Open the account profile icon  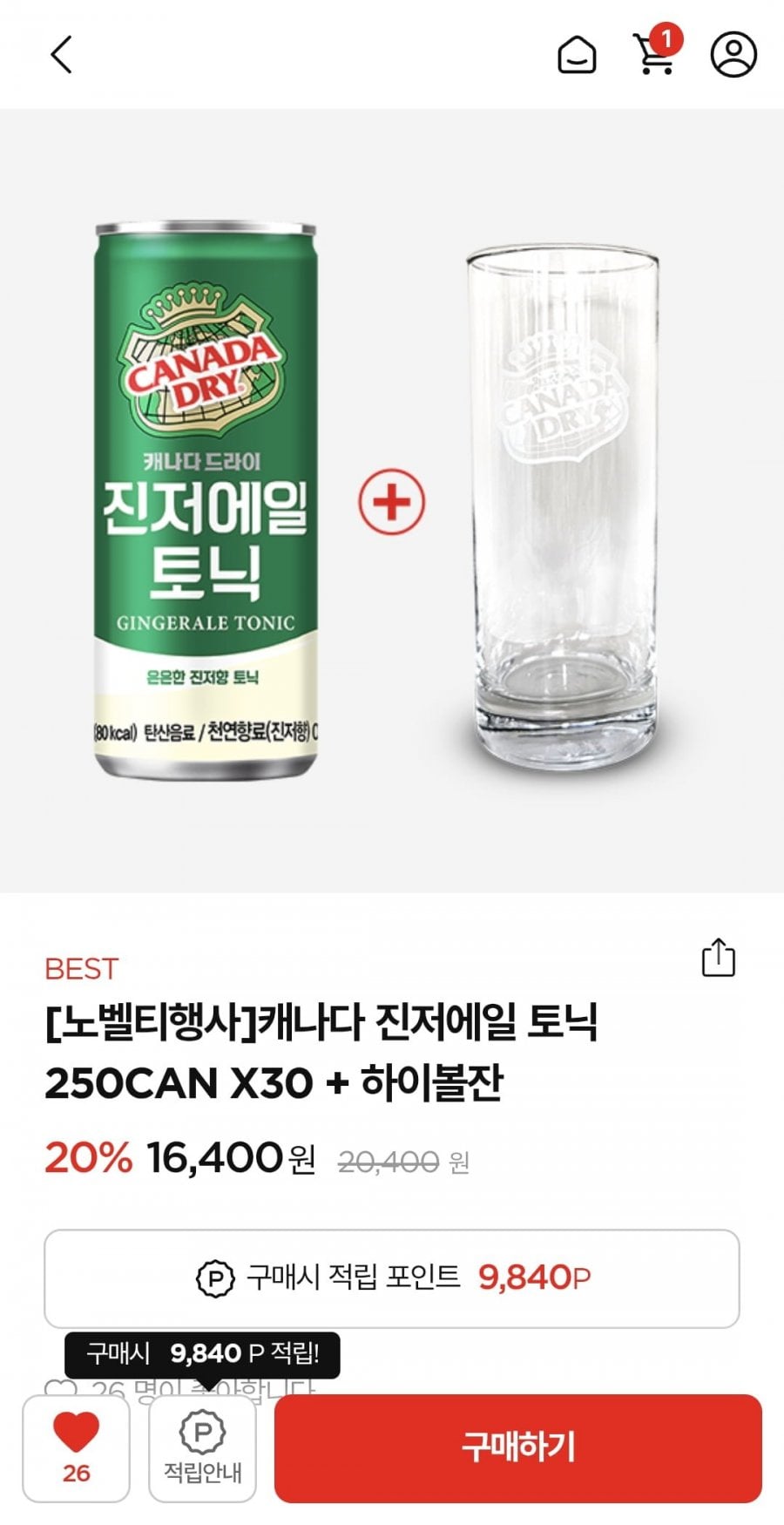click(x=733, y=55)
